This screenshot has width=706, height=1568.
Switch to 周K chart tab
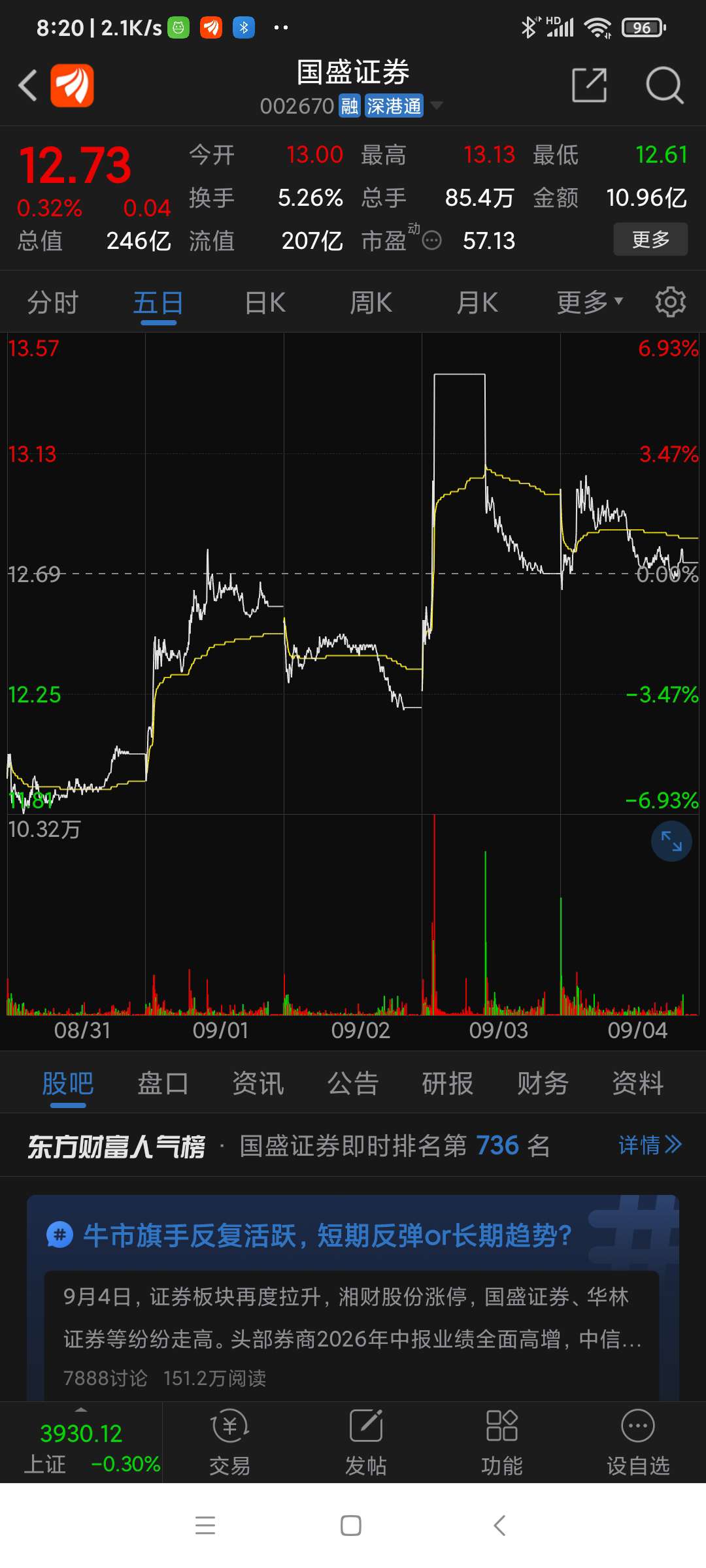pos(371,303)
